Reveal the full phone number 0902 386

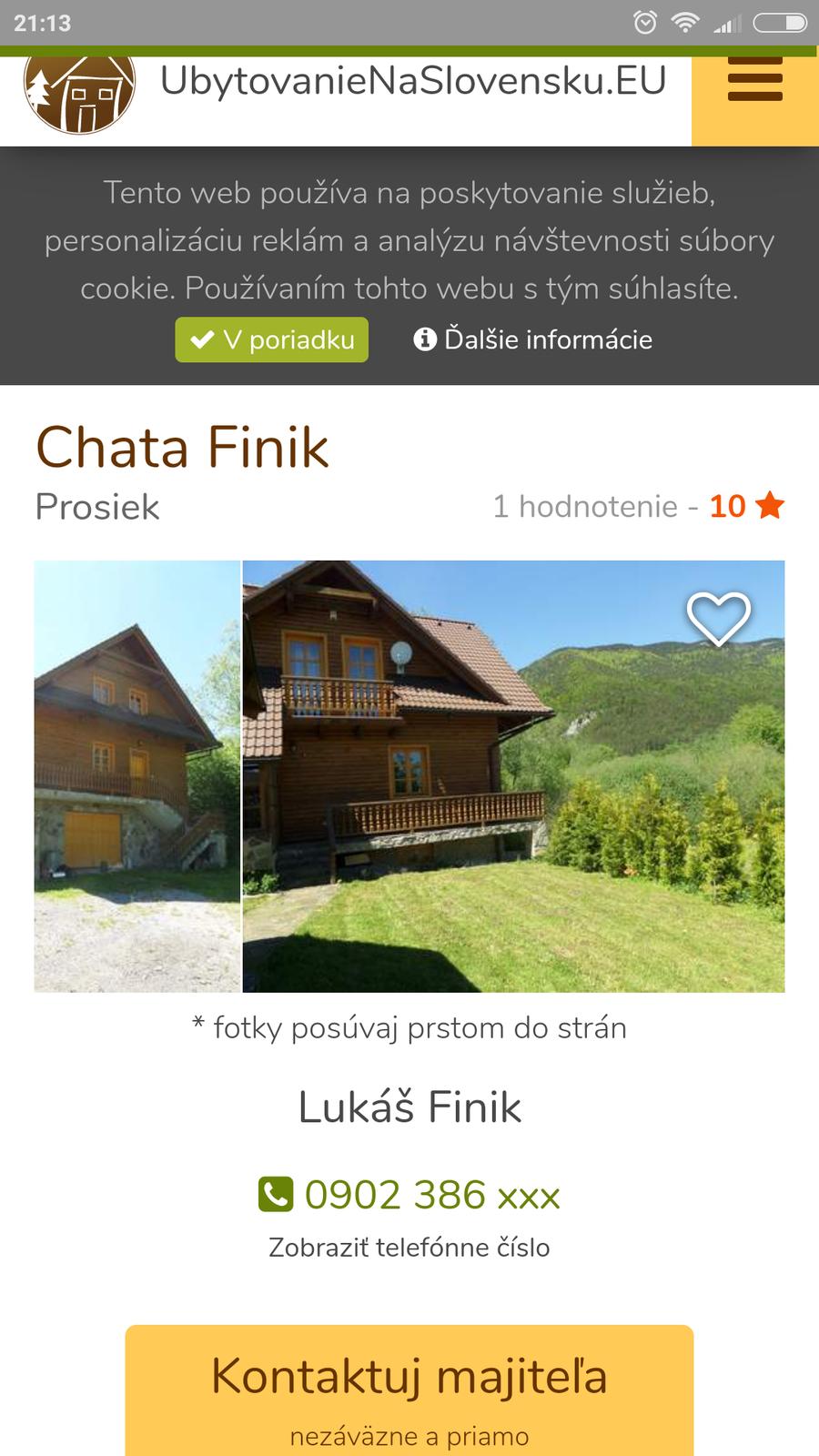pyautogui.click(x=409, y=1245)
